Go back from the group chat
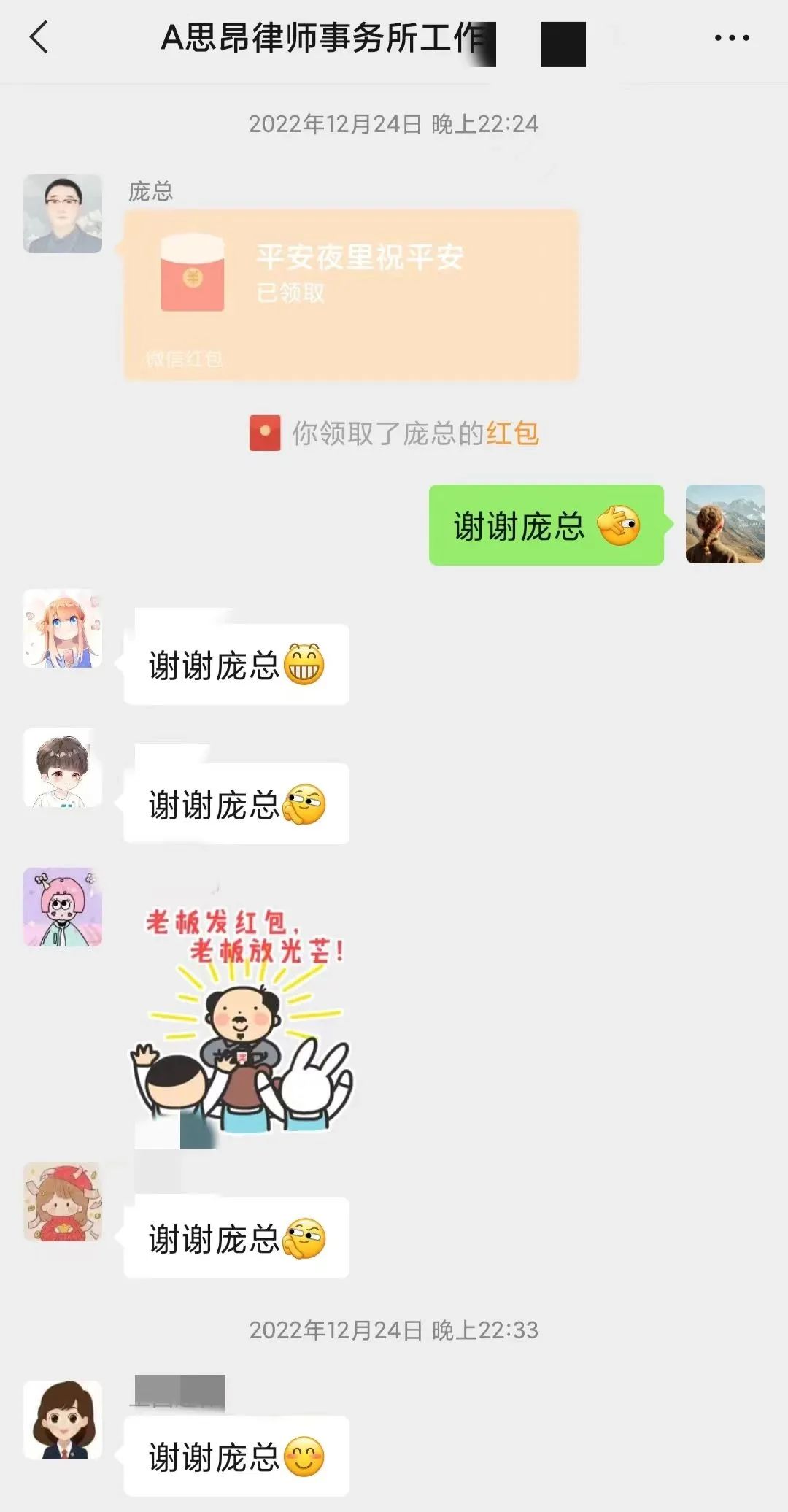788x1512 pixels. tap(39, 37)
